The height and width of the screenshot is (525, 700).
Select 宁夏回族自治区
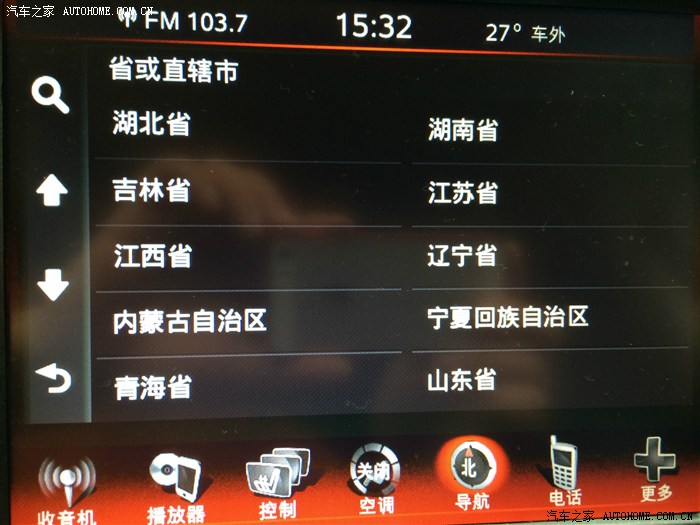[x=508, y=317]
